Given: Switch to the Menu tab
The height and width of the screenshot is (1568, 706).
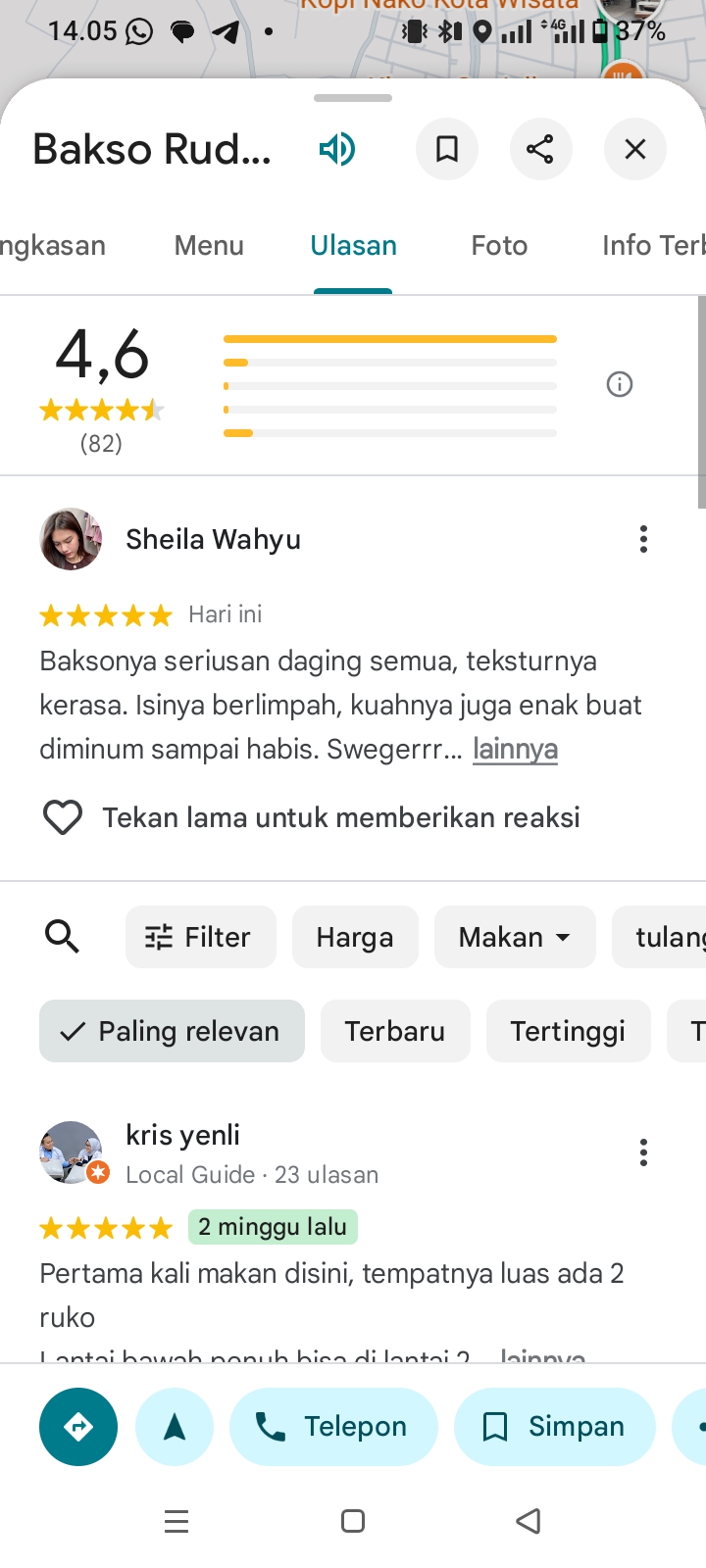Looking at the screenshot, I should click(209, 245).
